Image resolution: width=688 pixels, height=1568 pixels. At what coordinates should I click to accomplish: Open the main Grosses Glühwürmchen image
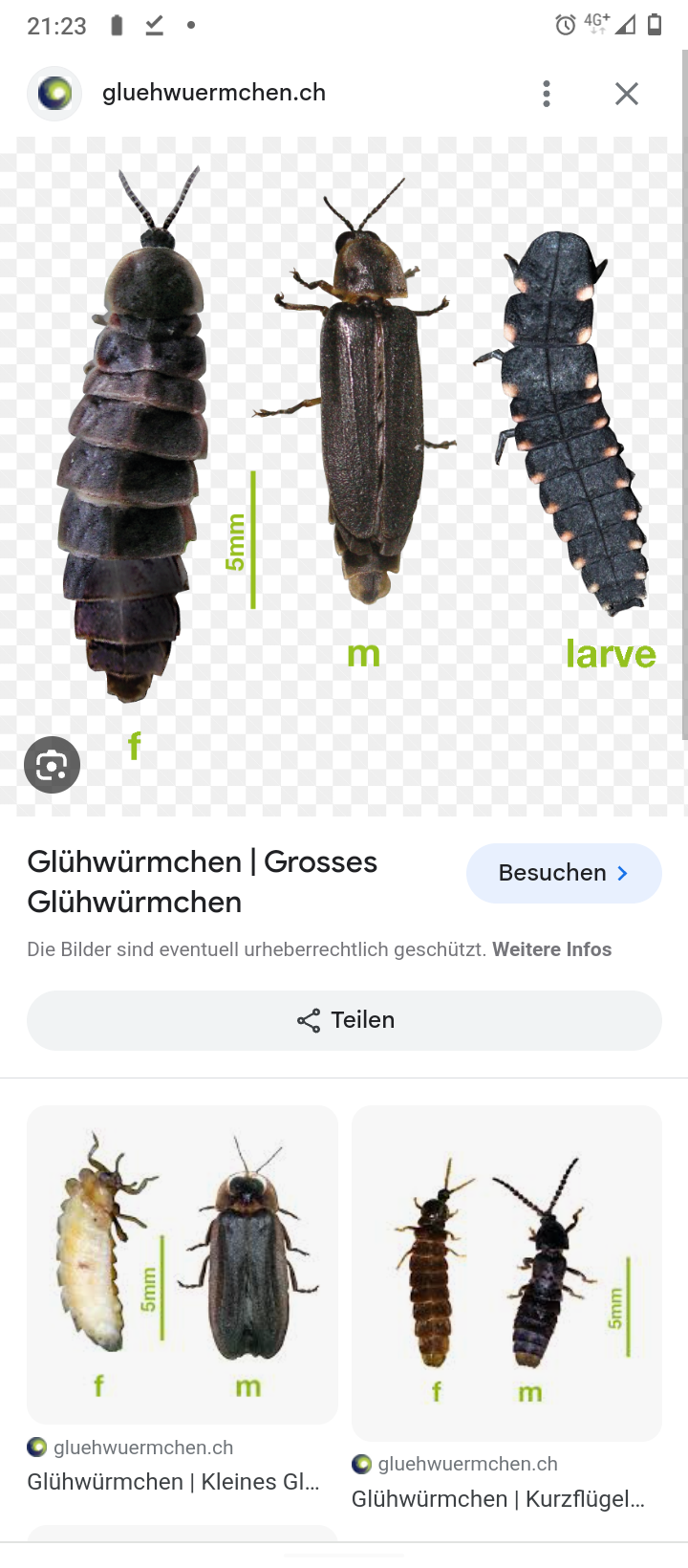tap(344, 476)
